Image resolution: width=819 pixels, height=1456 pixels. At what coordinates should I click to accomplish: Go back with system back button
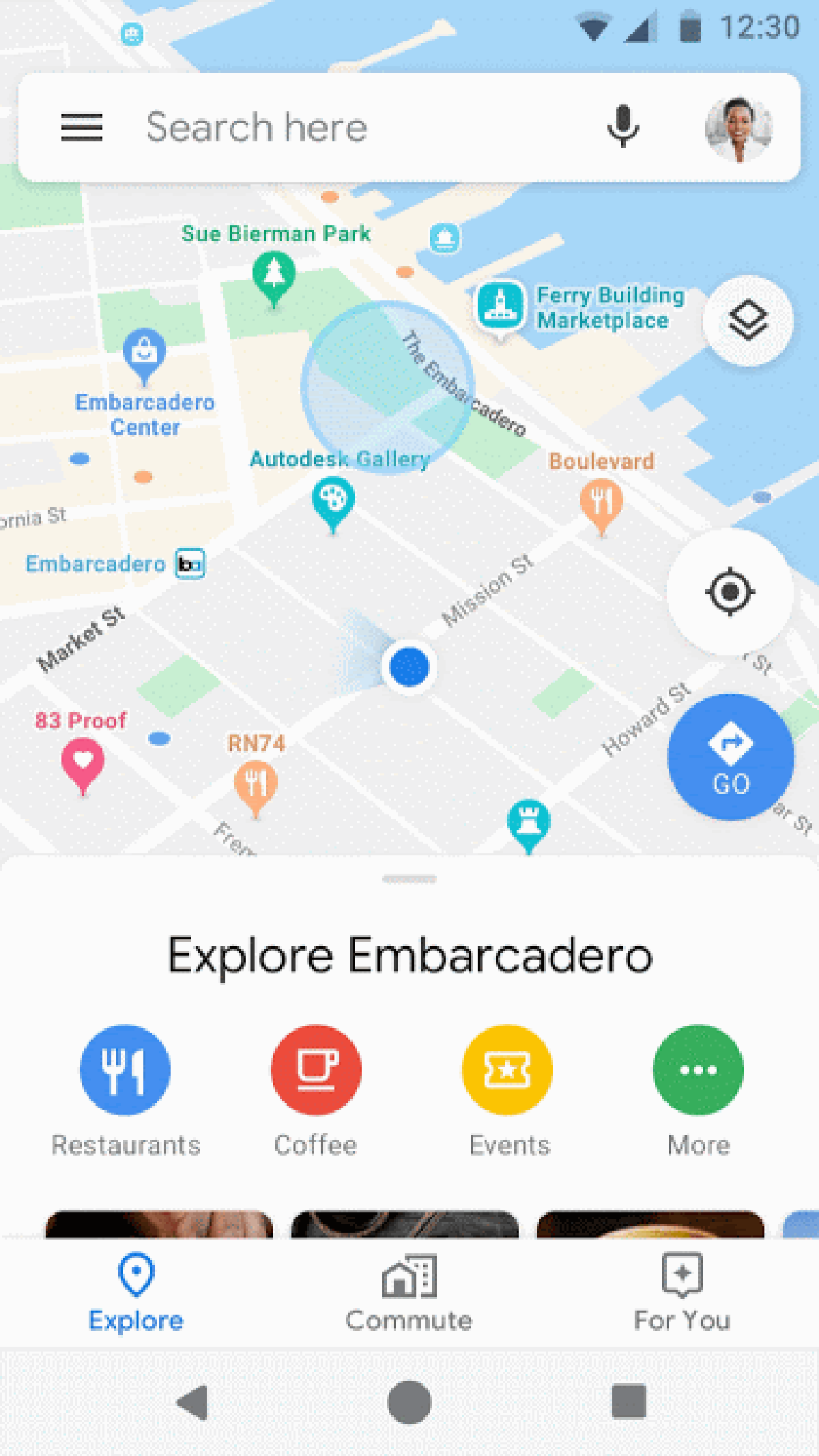[192, 1403]
